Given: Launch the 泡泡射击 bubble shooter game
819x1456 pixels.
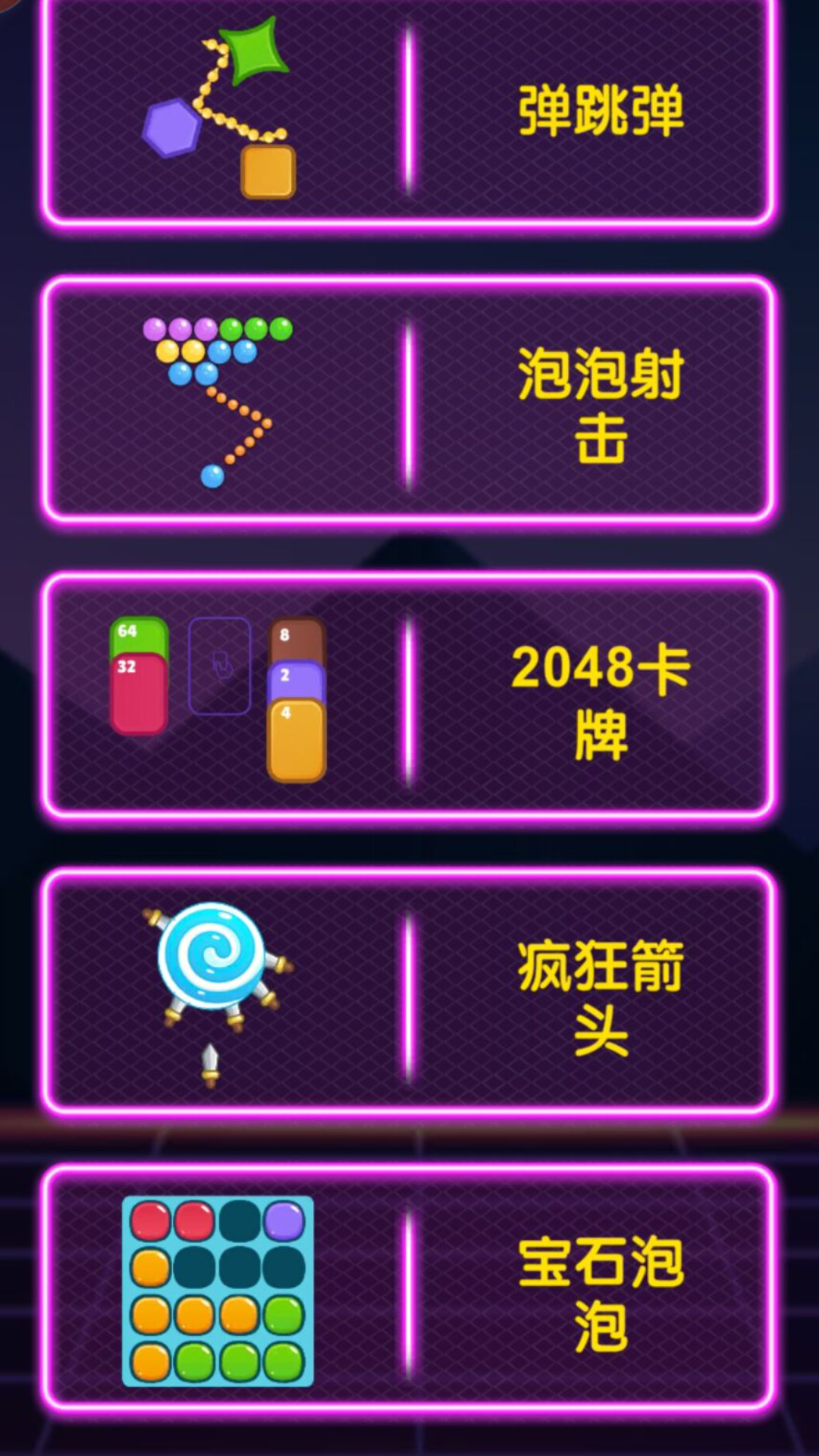Looking at the screenshot, I should coord(409,400).
